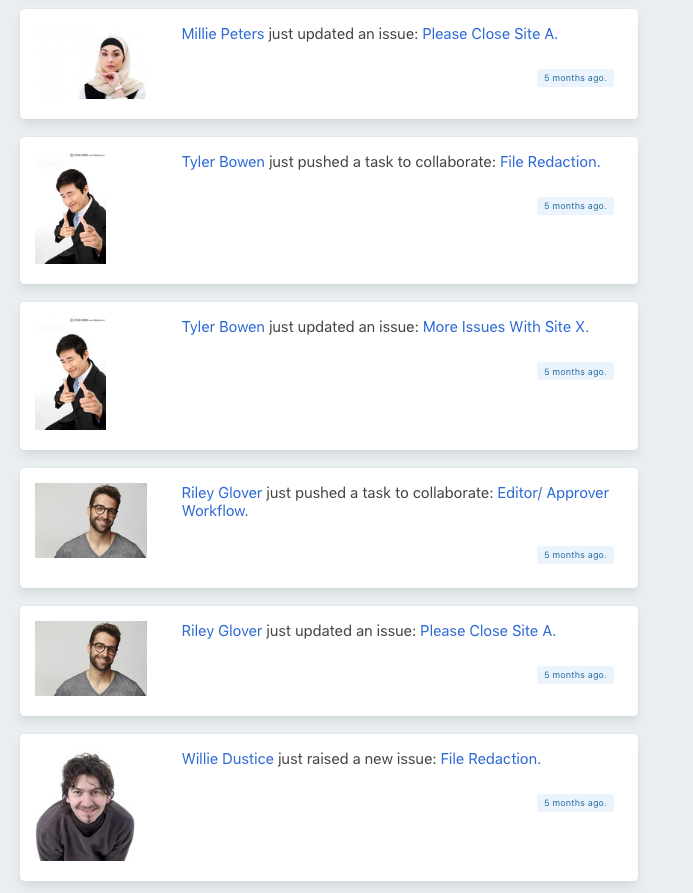Image resolution: width=693 pixels, height=893 pixels.
Task: Tap Riley Glover's name in the Site A update
Action: [x=221, y=631]
